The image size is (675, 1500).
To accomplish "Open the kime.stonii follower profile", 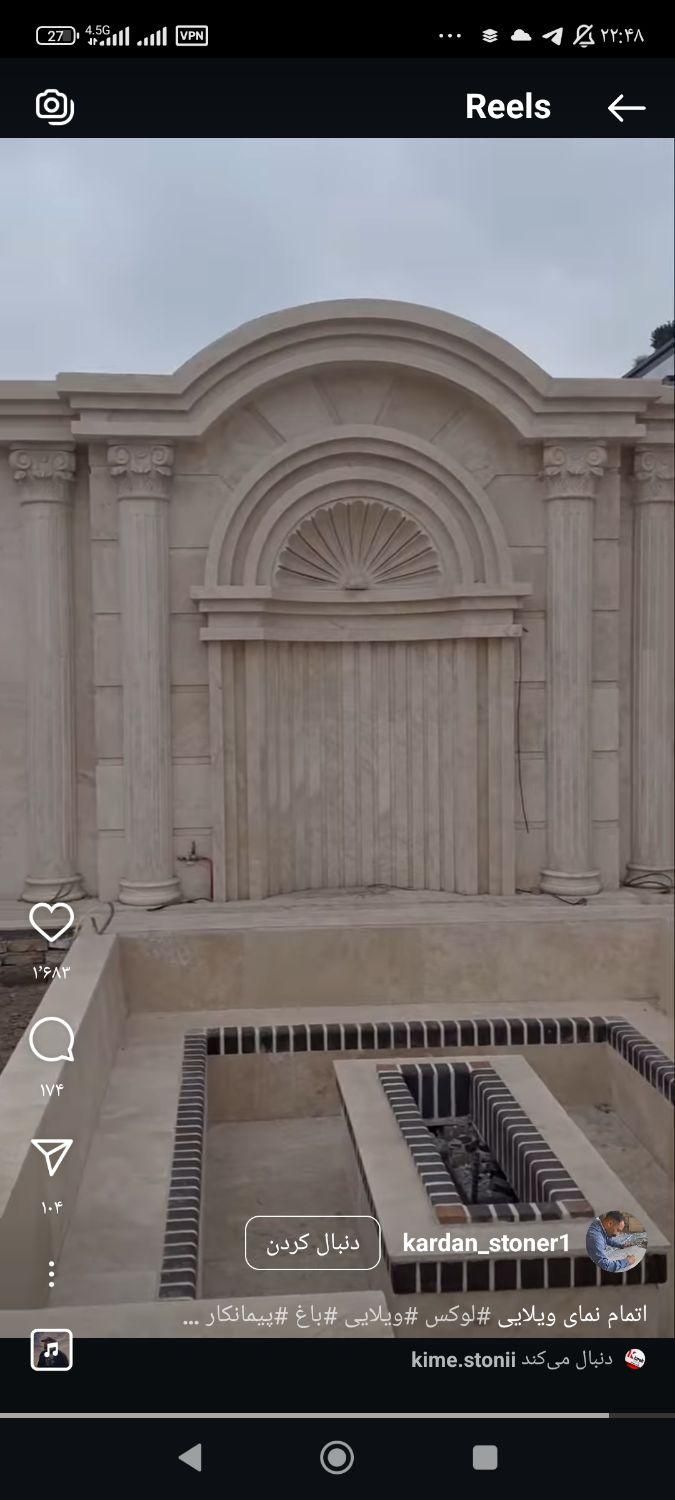I will (463, 1360).
